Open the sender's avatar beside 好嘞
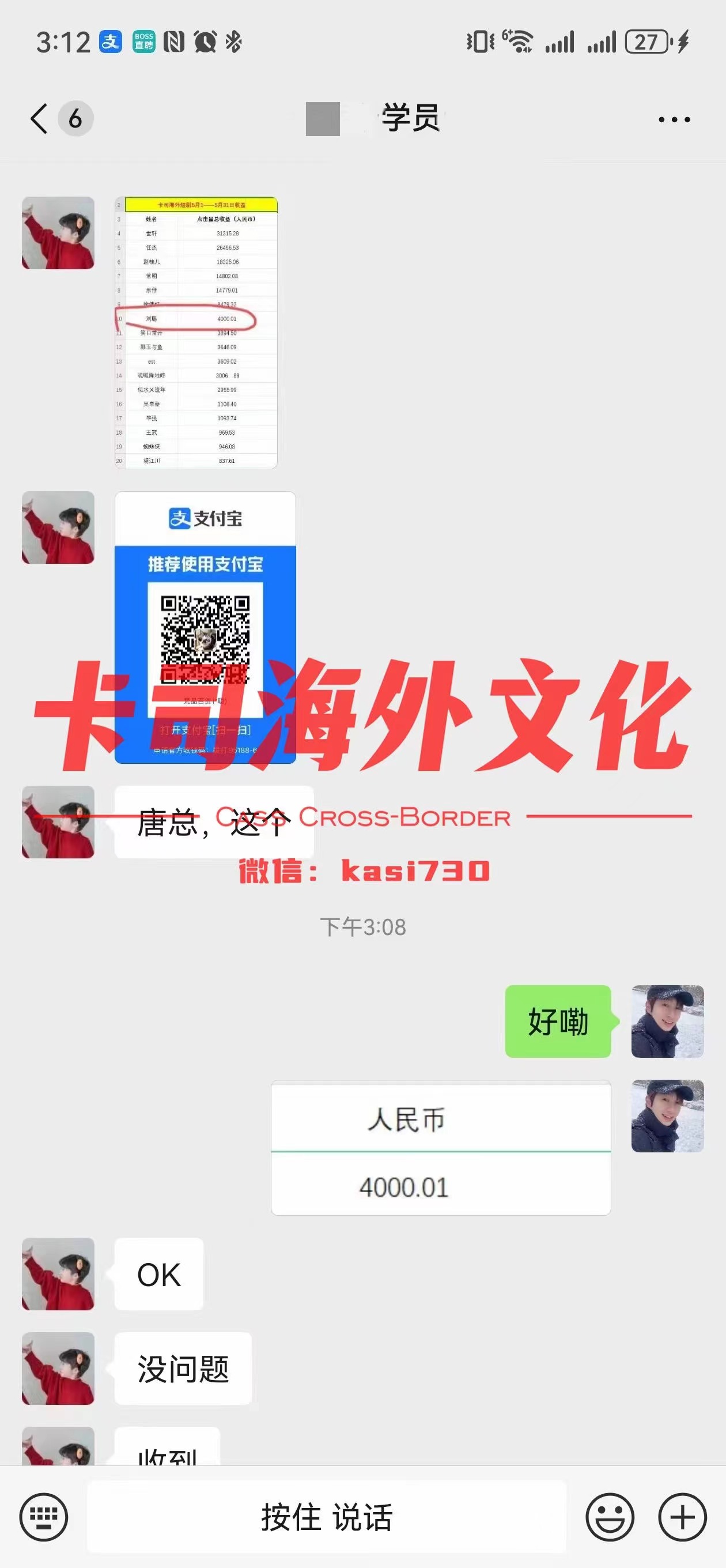 [667, 1021]
